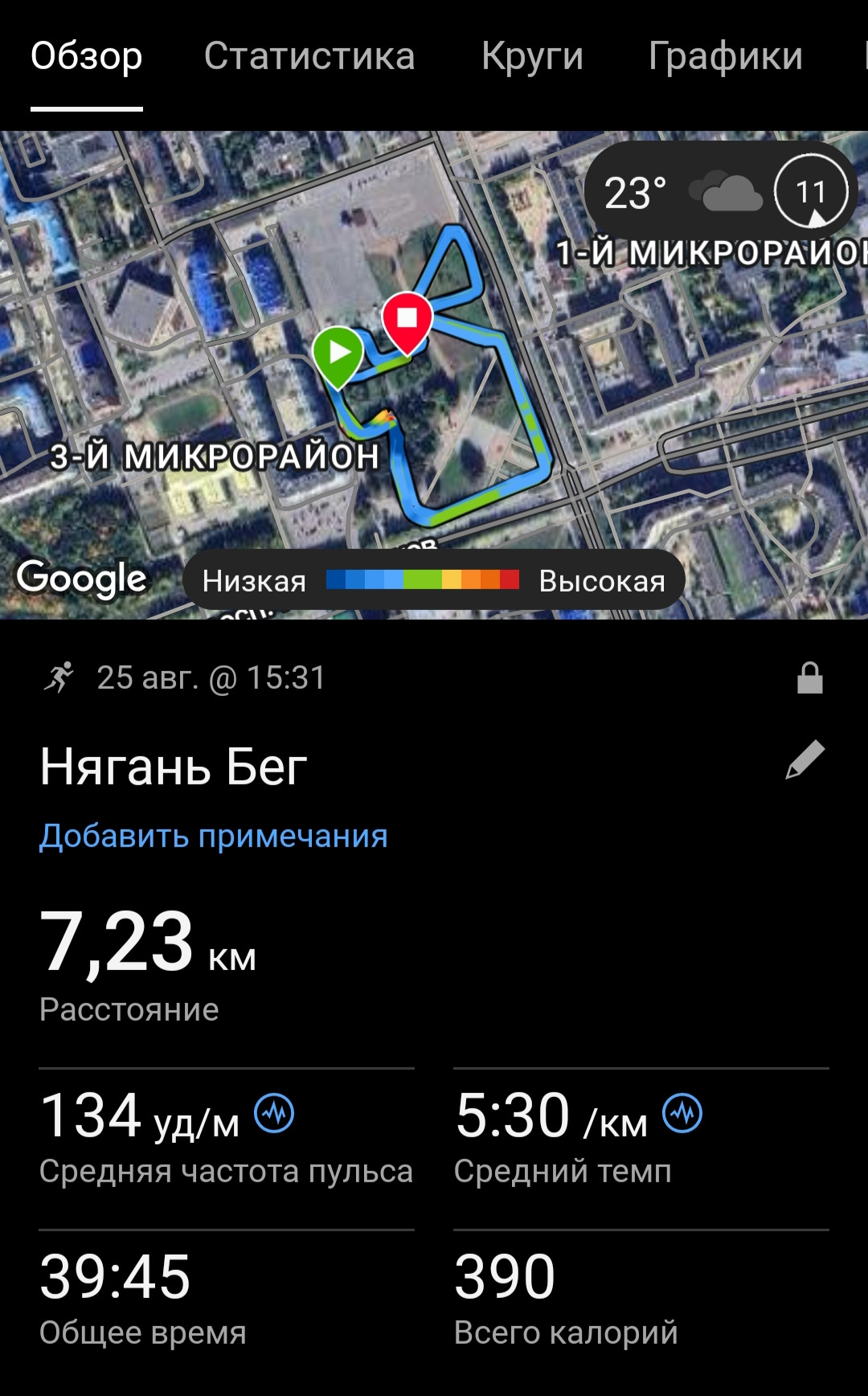Open the run route map
Viewport: 868px width, 1396px height.
point(434,375)
